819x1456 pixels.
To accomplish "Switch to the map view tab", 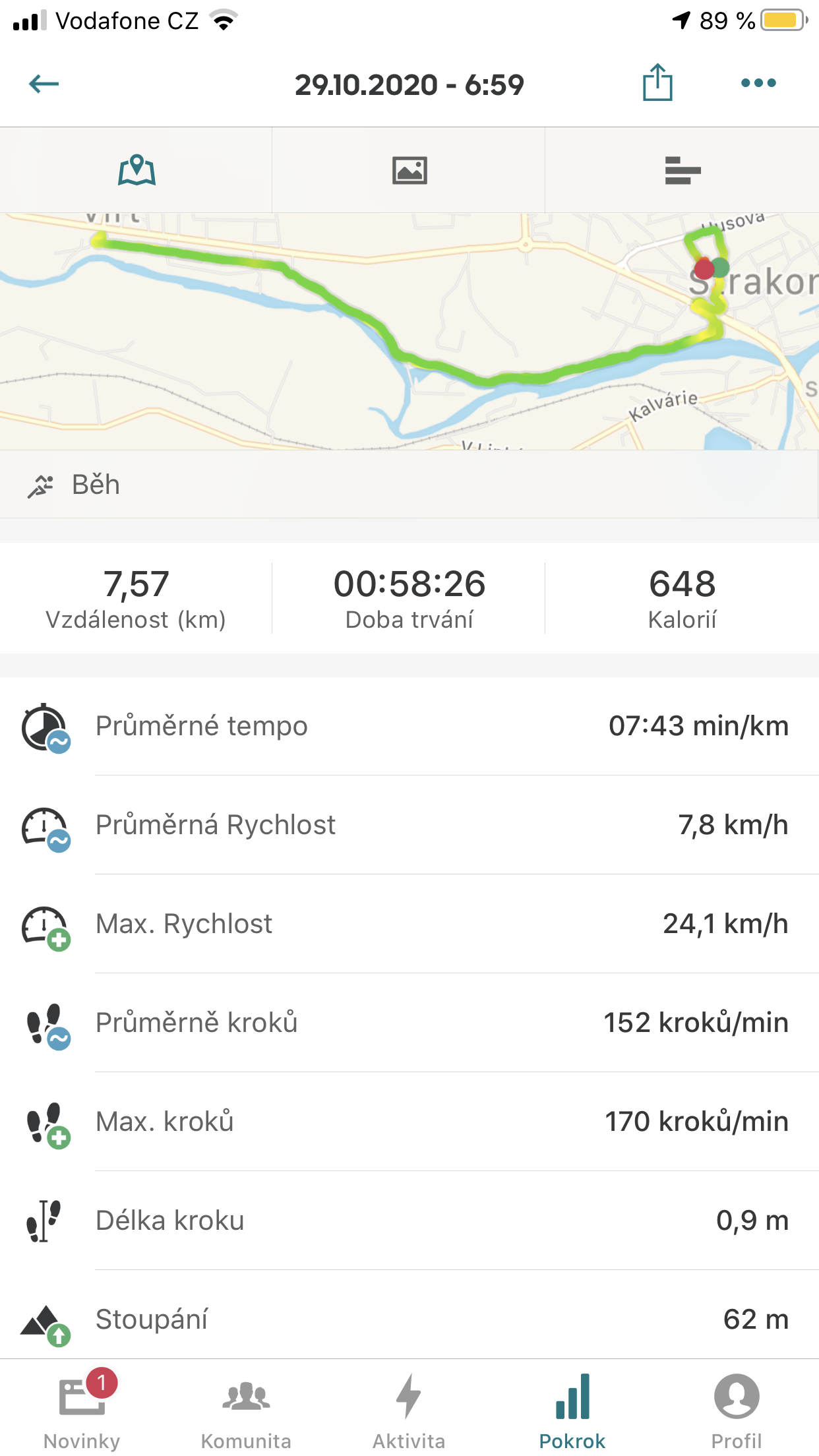I will point(136,170).
